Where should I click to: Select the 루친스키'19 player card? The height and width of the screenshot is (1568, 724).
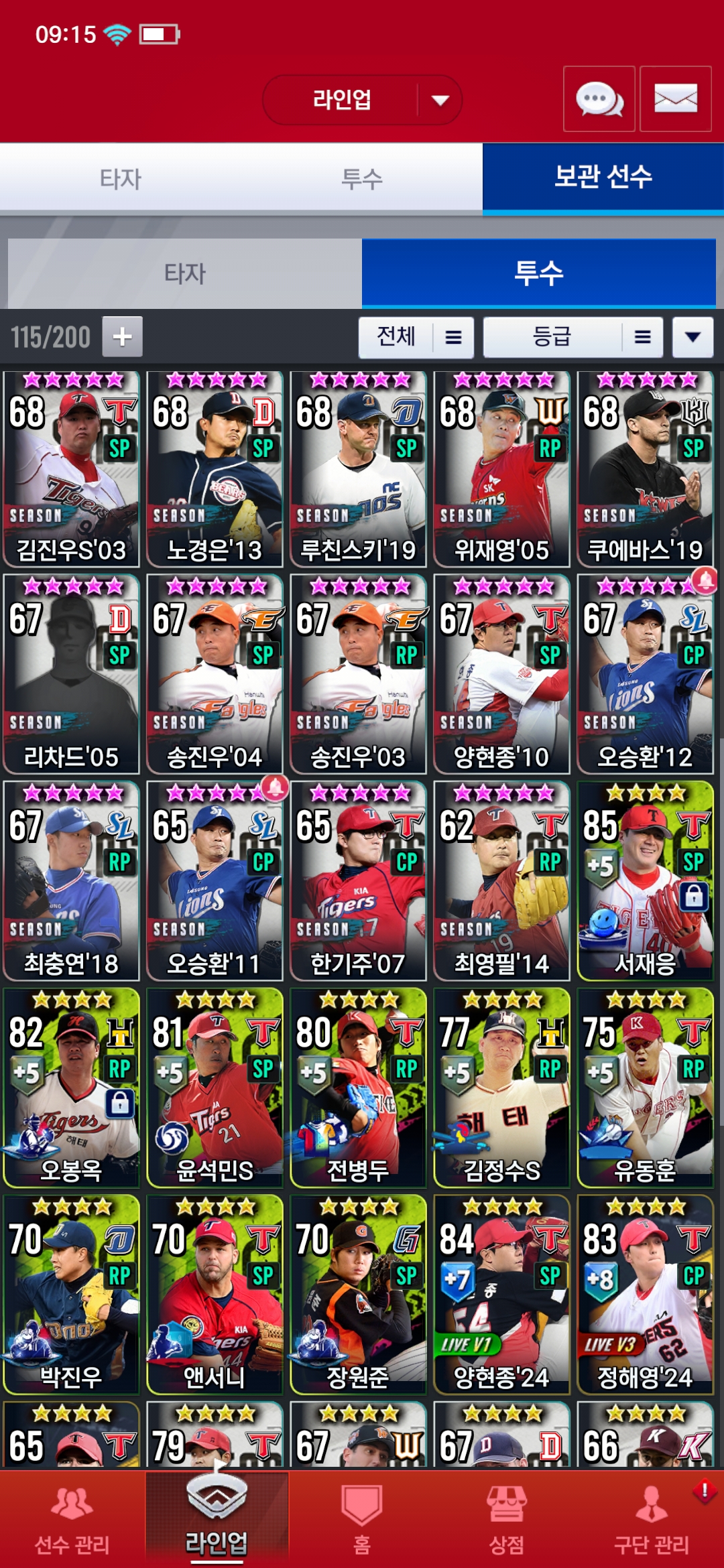coord(358,469)
